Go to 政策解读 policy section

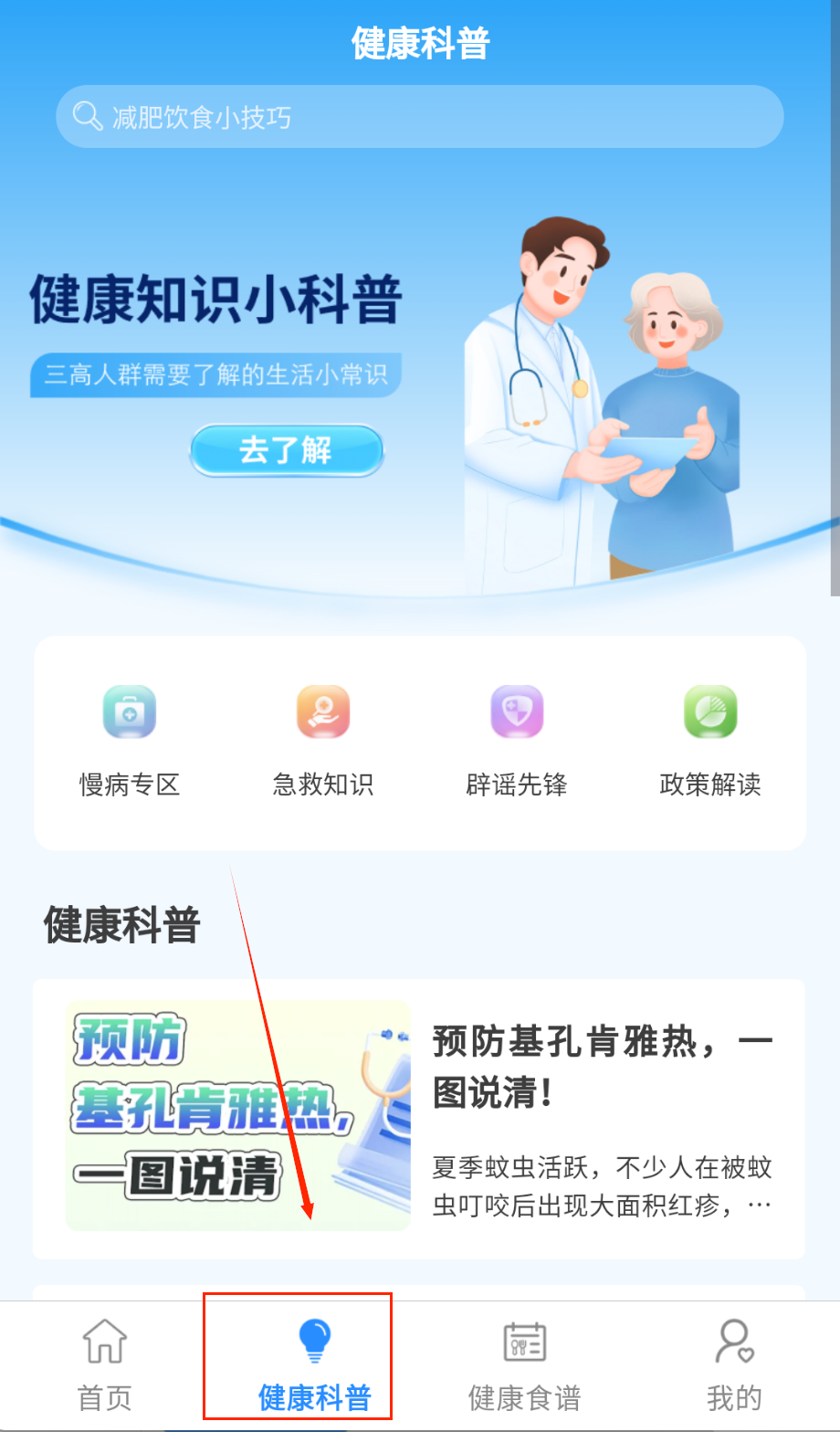[710, 742]
